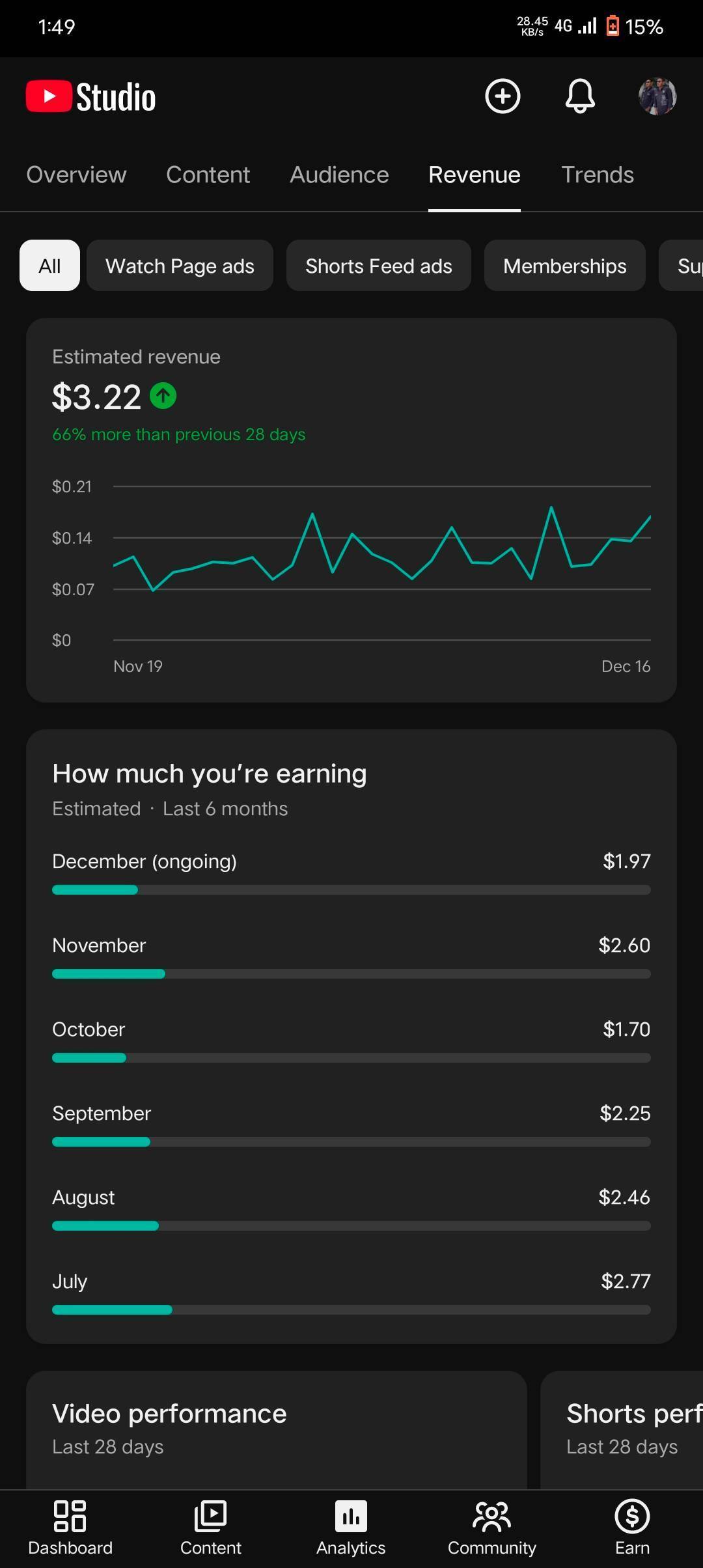Switch to the Content analytics tab
Viewport: 703px width, 1568px height.
208,175
